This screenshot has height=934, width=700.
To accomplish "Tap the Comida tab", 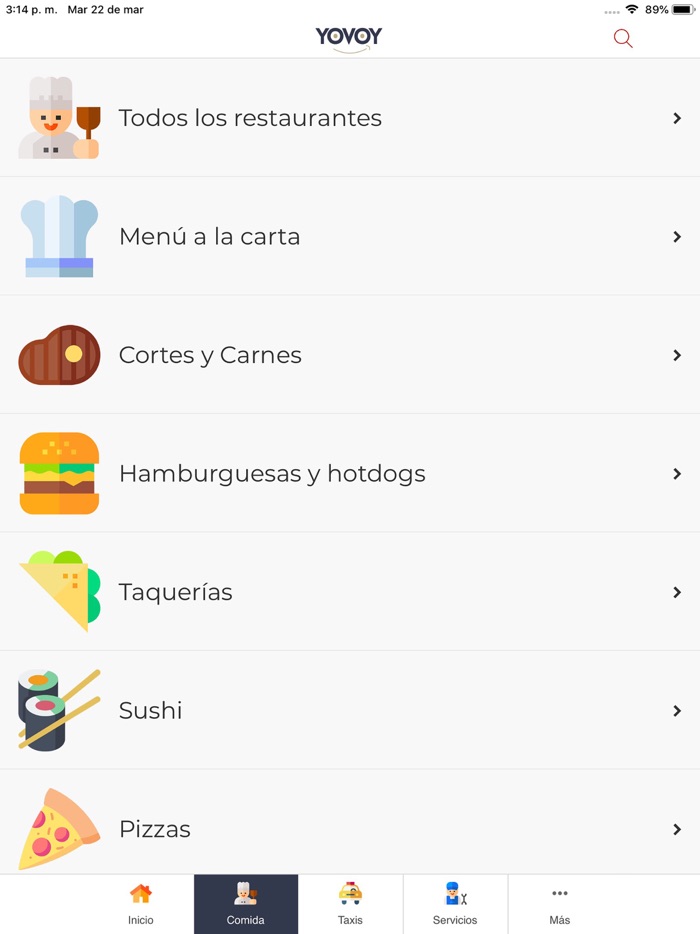I will click(246, 904).
